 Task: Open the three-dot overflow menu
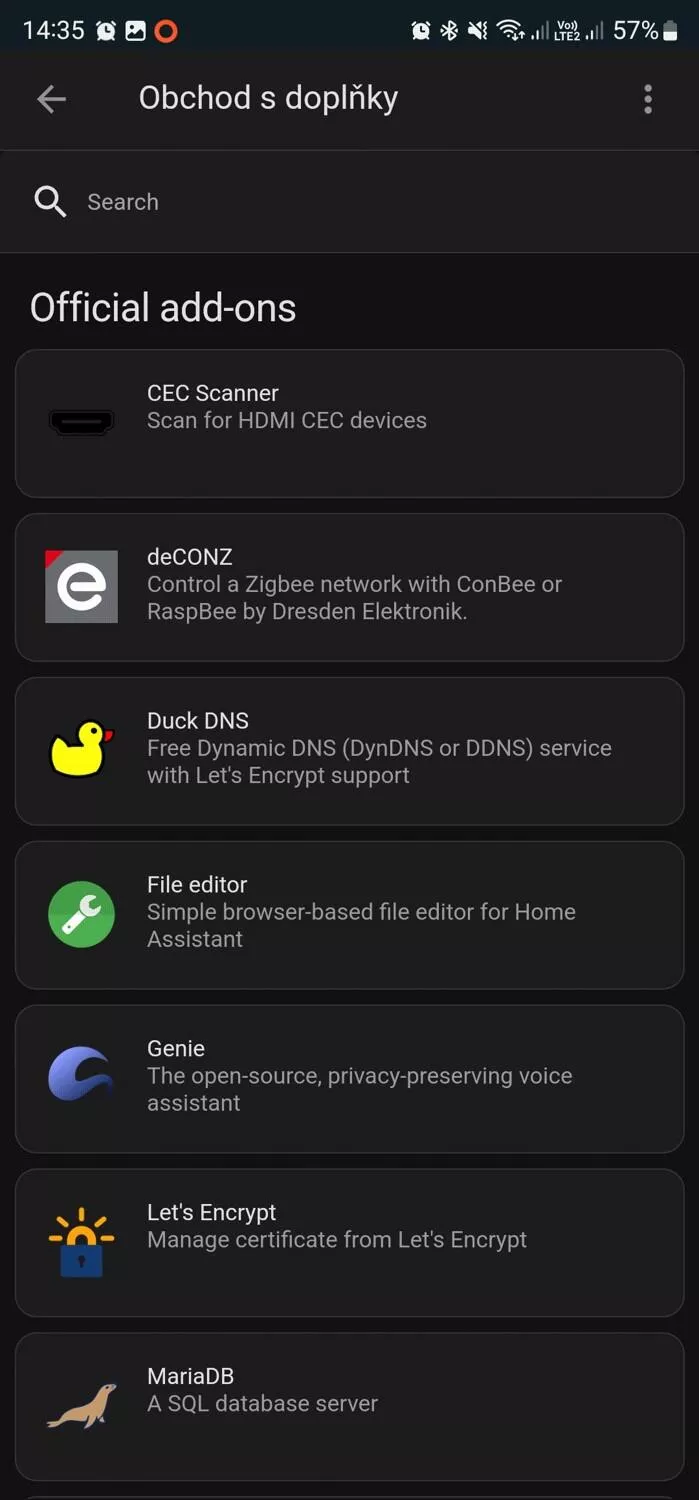click(648, 98)
